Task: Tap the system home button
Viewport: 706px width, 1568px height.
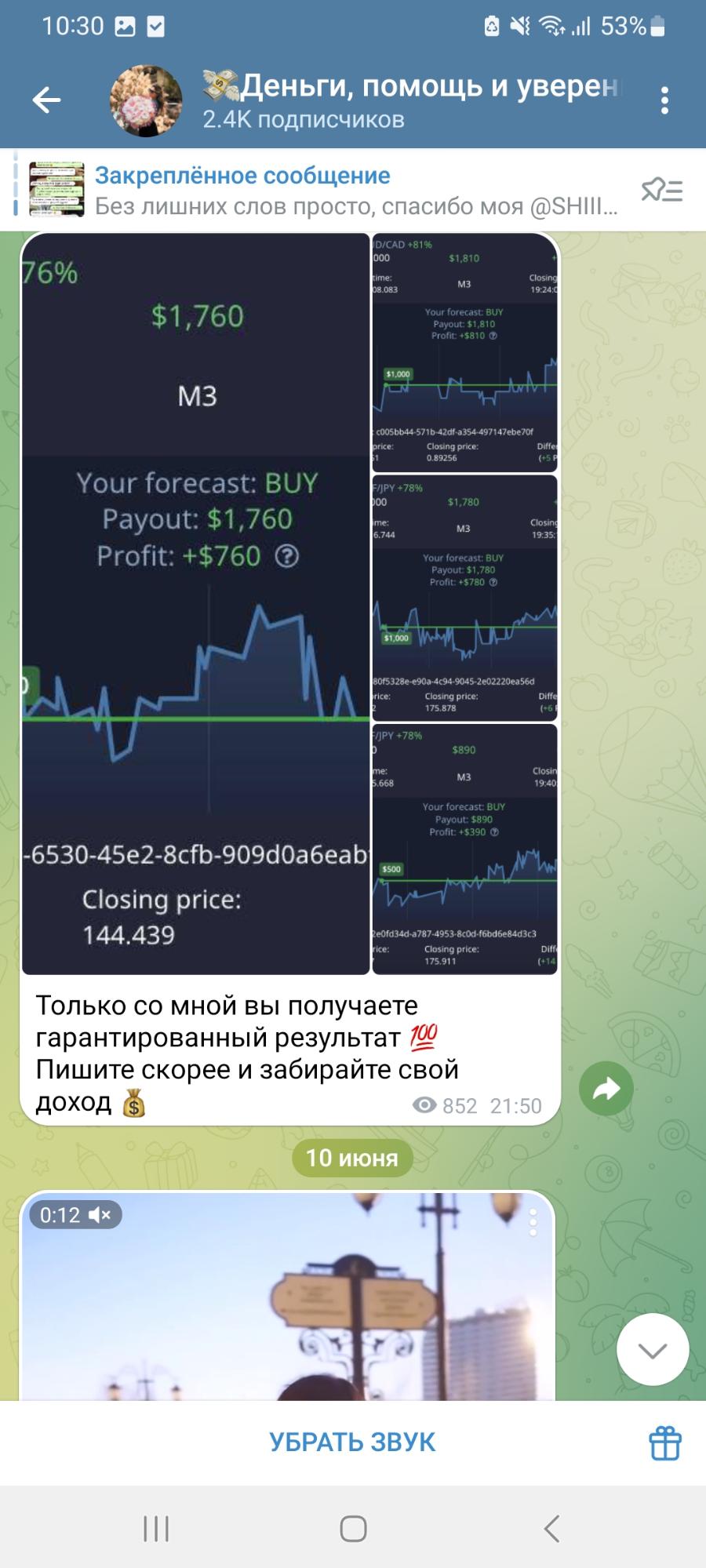Action: coord(353,1528)
